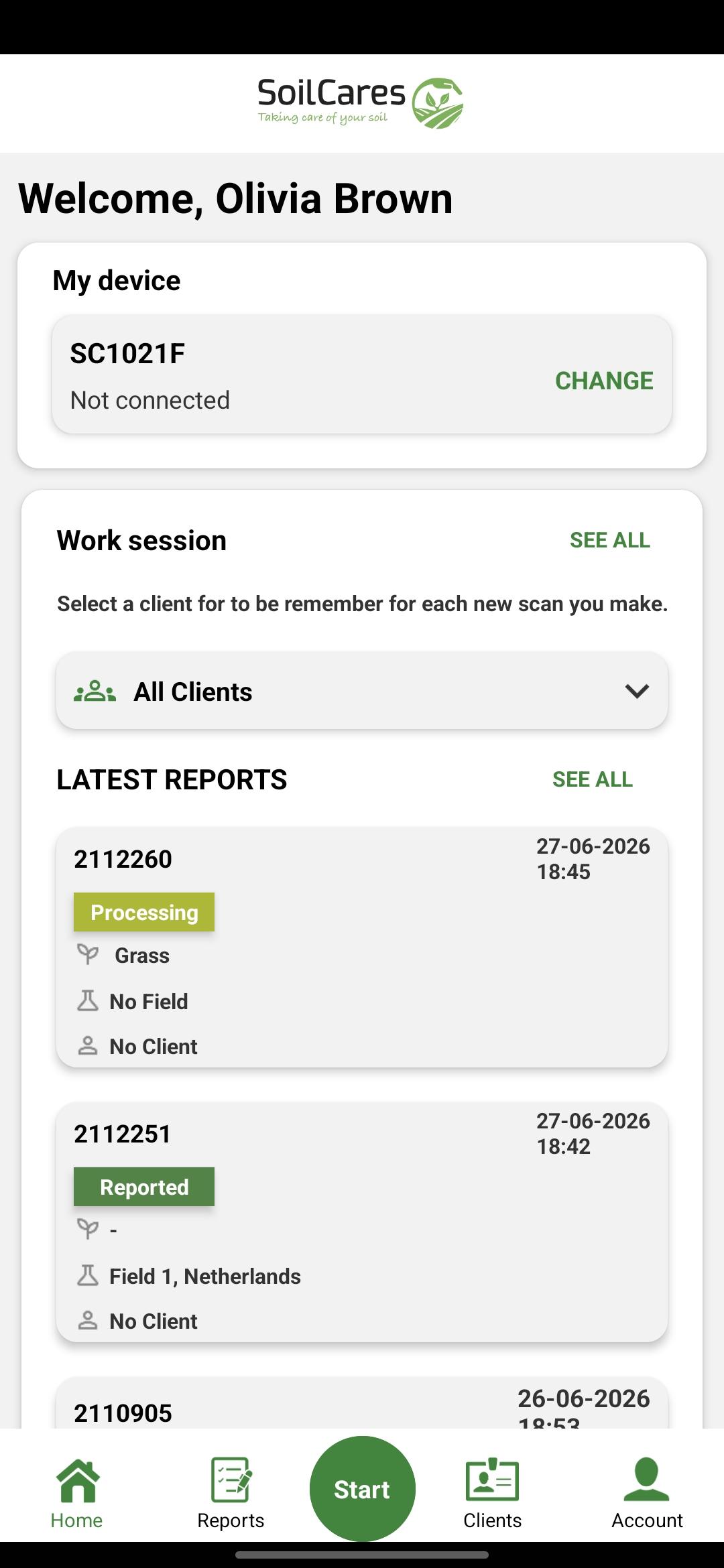Tap the green Start button
Screen dimensions: 724x1568
pyautogui.click(x=362, y=1489)
